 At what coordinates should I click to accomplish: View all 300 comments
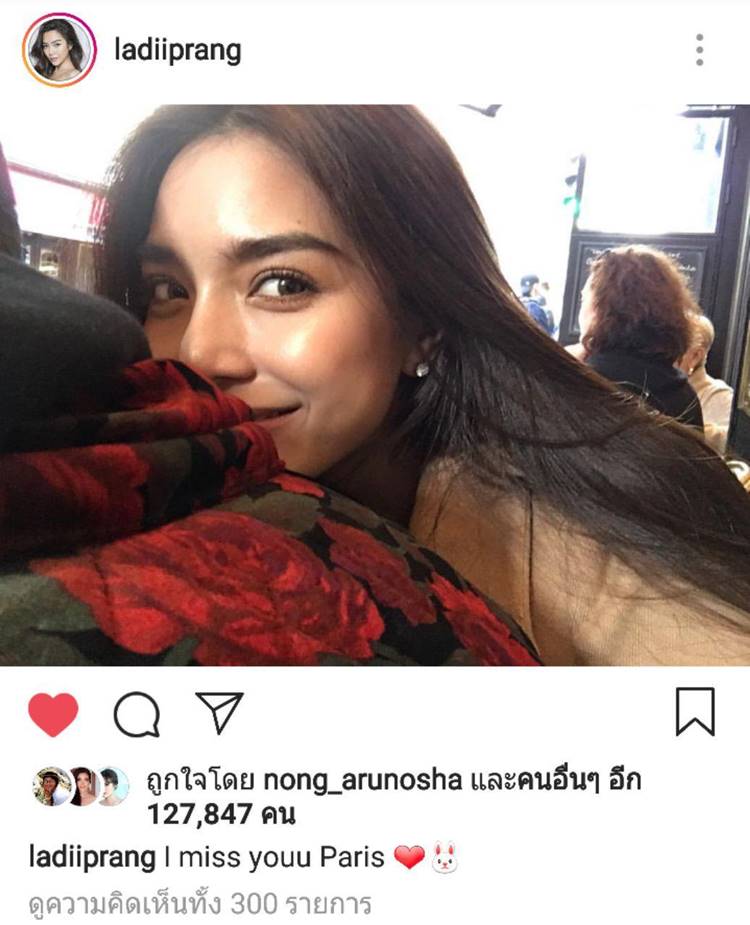click(x=200, y=904)
